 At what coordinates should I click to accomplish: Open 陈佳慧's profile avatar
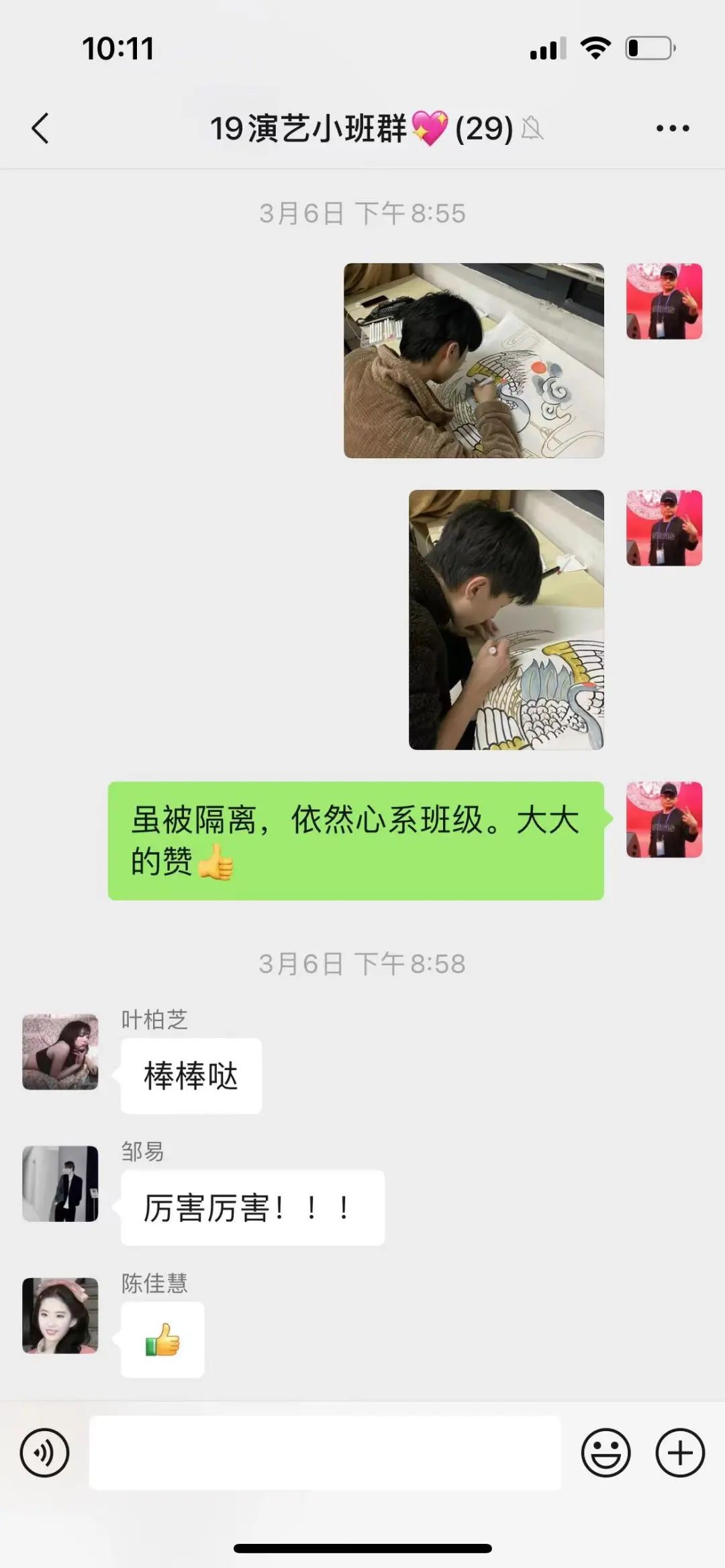click(x=60, y=1315)
